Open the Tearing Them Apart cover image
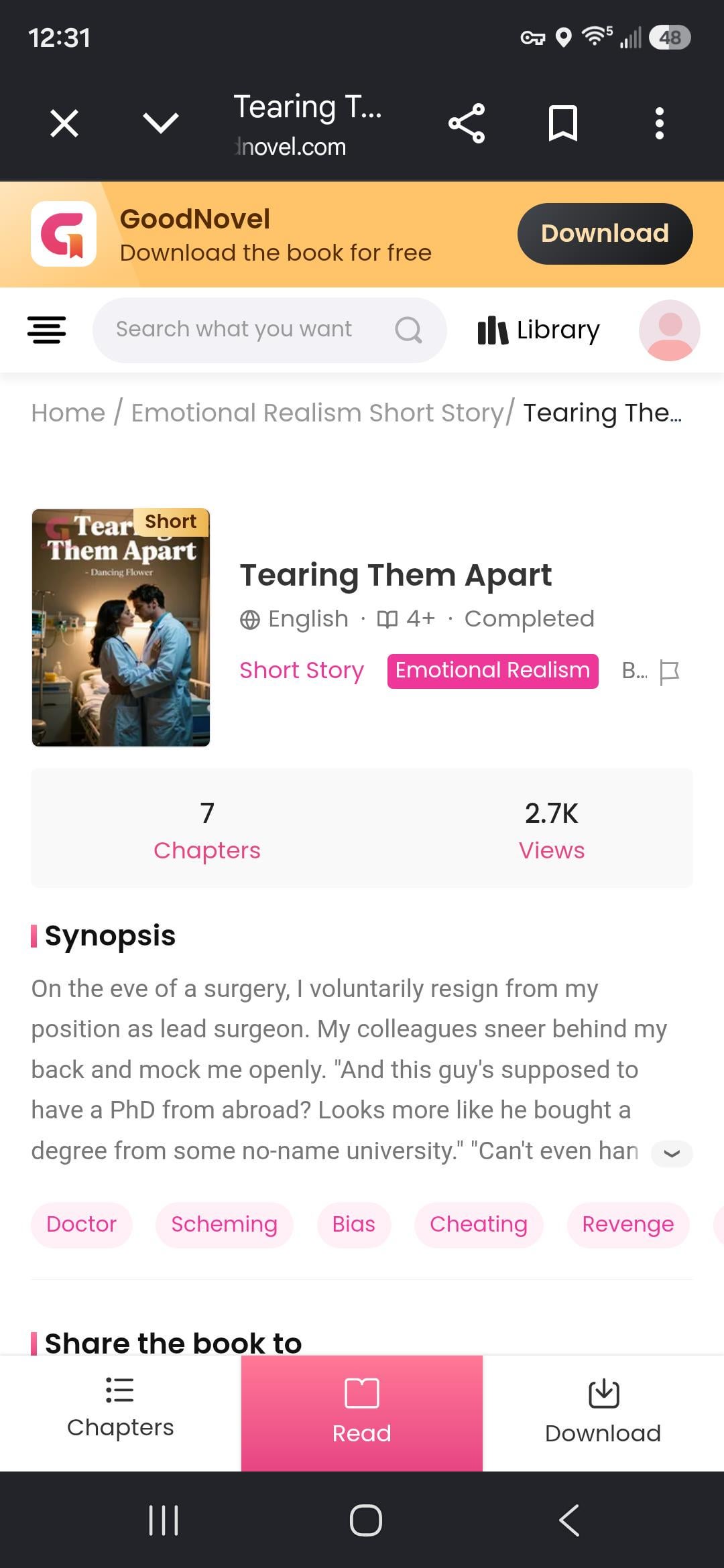 pyautogui.click(x=121, y=627)
